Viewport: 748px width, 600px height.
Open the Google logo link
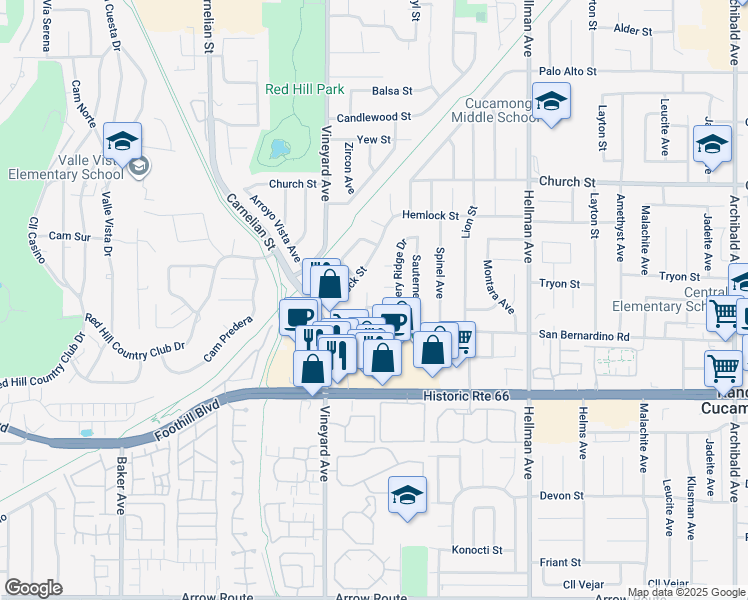(33, 588)
